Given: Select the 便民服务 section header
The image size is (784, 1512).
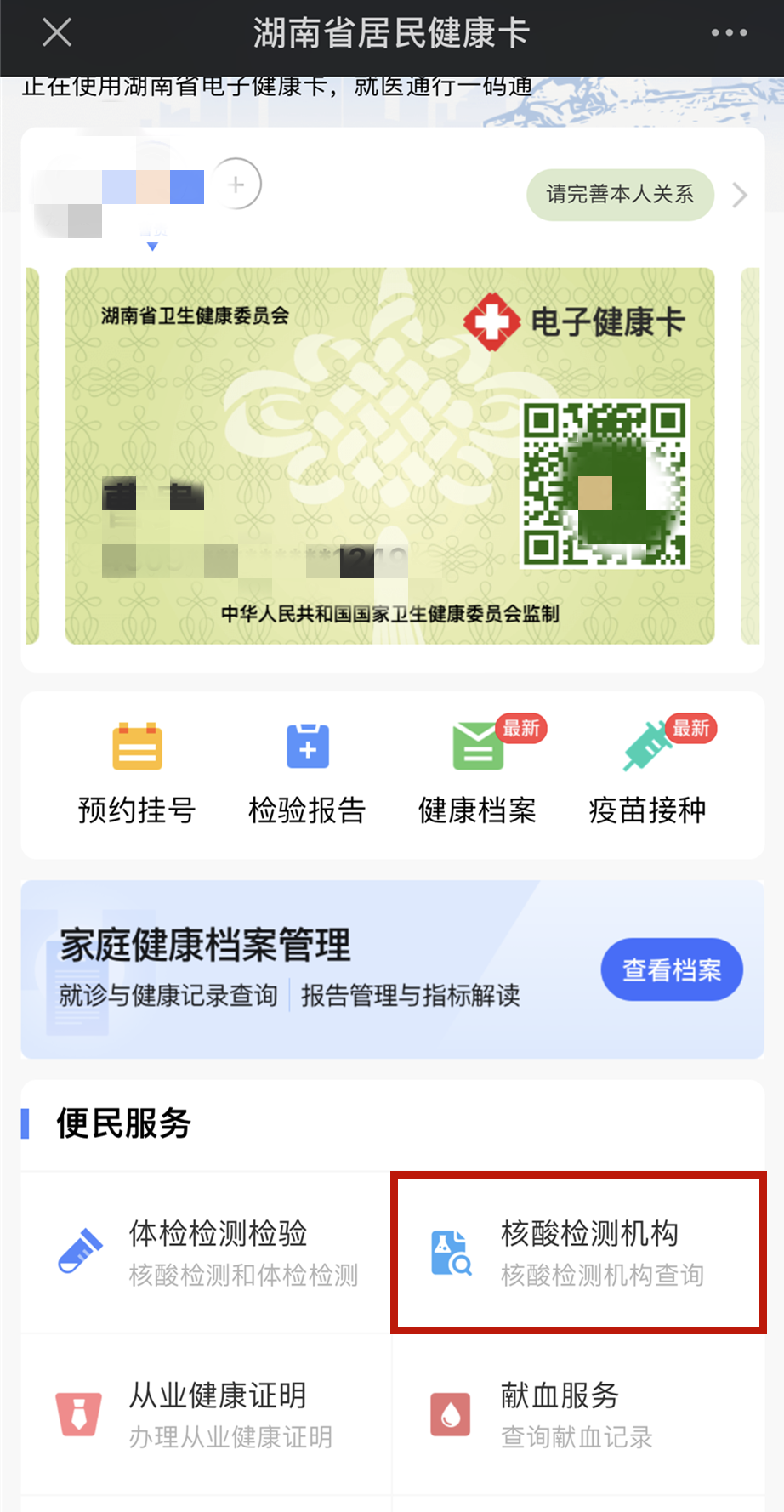Looking at the screenshot, I should (x=121, y=1123).
